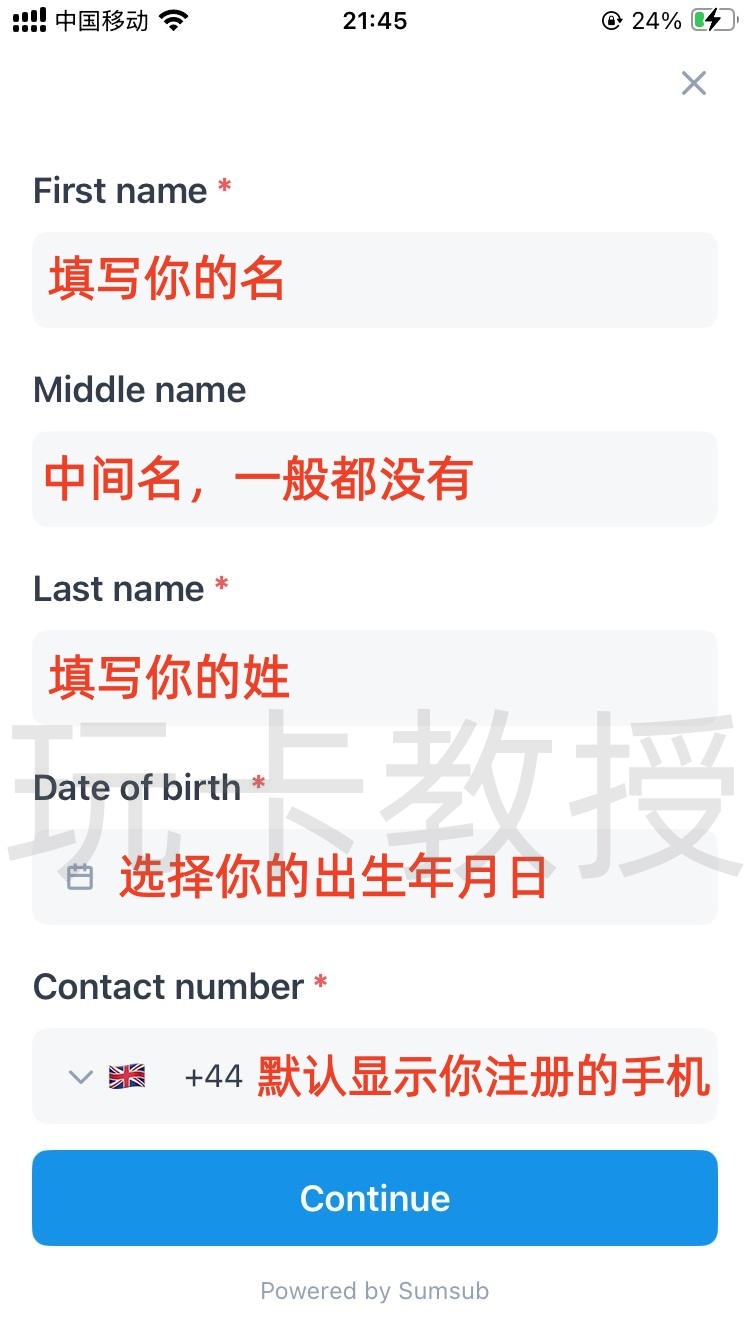Tap the blue Continue button
This screenshot has width=750, height=1334.
point(375,1198)
